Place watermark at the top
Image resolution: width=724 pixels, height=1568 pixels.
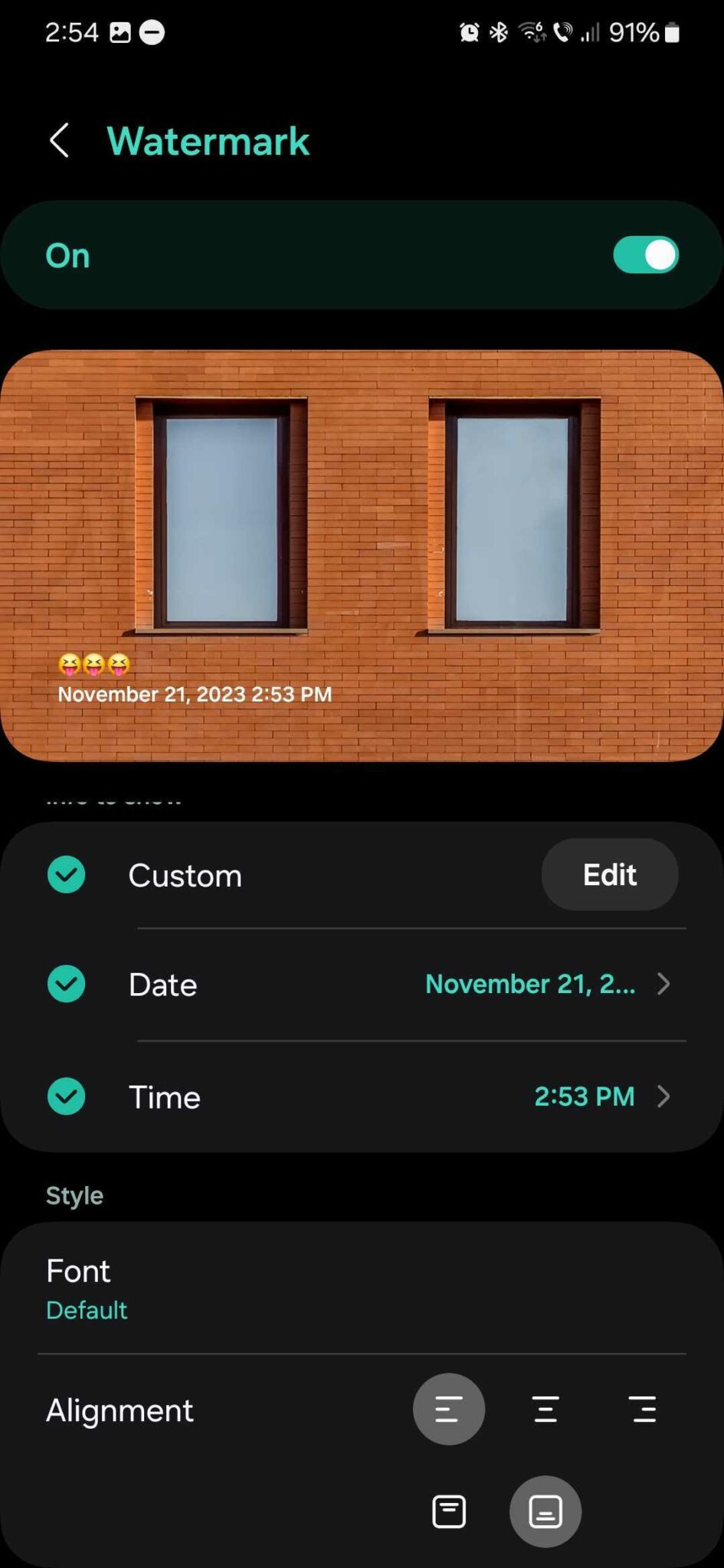tap(449, 1512)
